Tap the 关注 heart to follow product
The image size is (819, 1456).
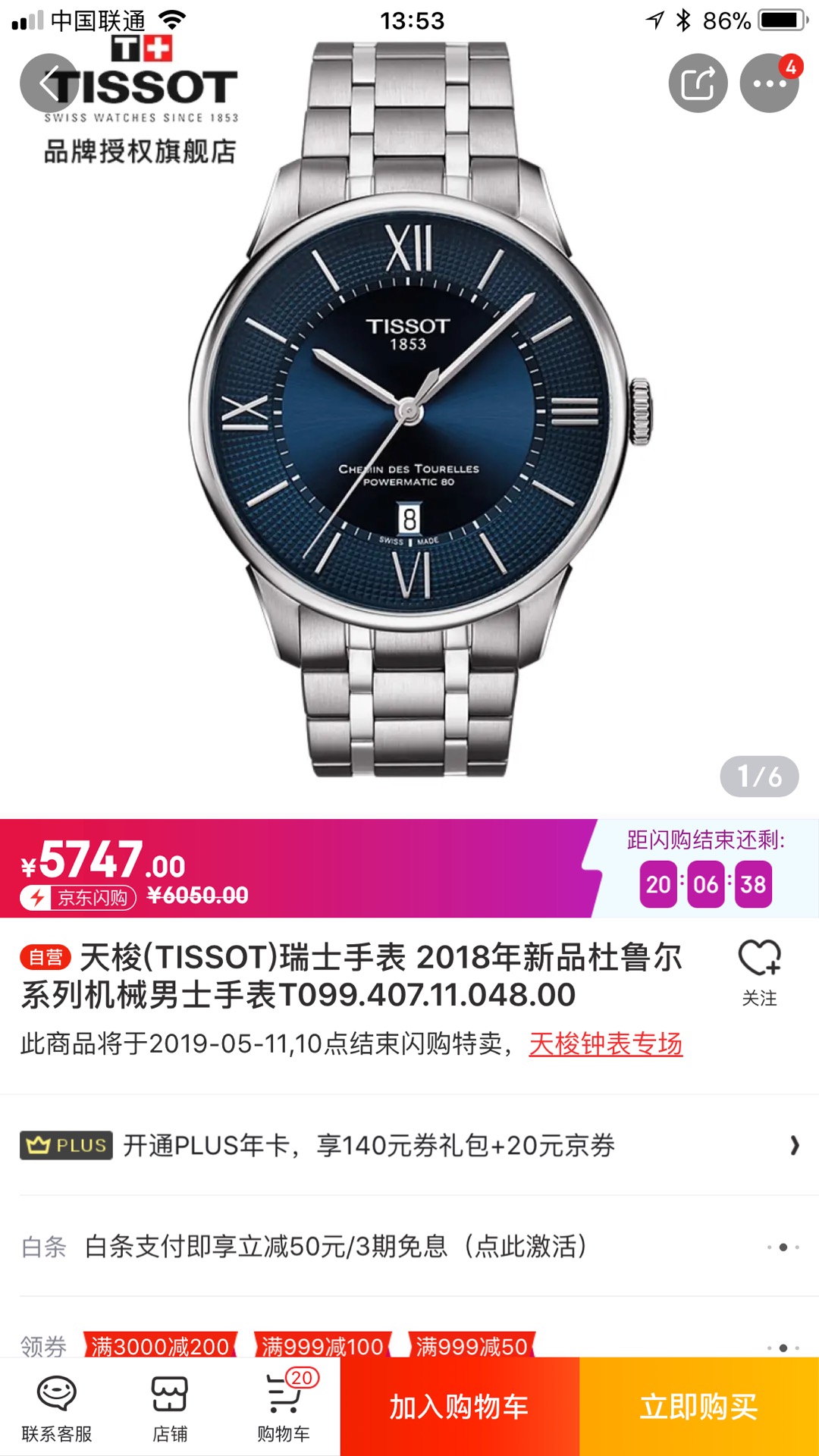tap(759, 972)
